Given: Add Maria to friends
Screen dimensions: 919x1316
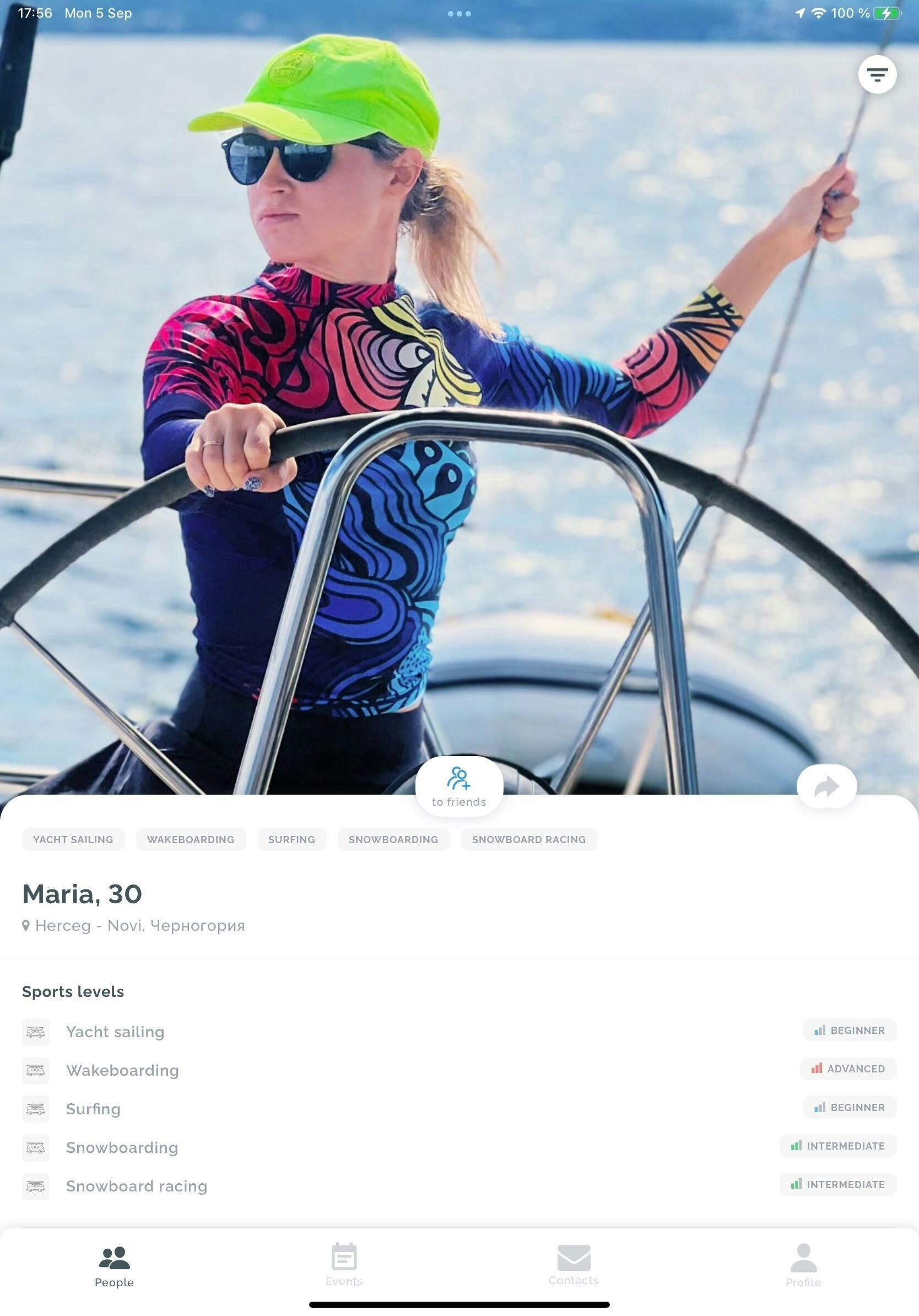Looking at the screenshot, I should [x=459, y=785].
